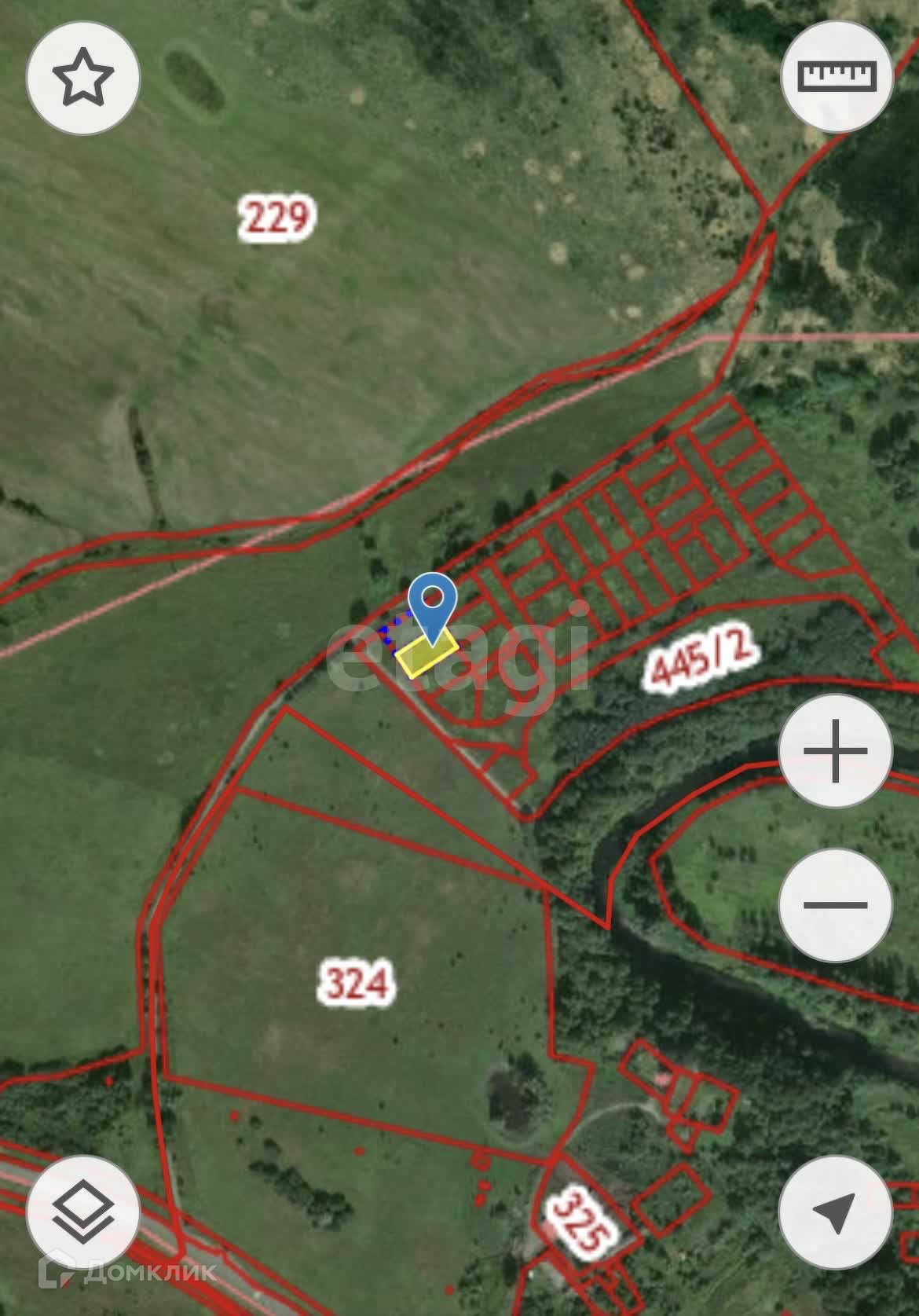919x1316 pixels.
Task: Zoom out of the map
Action: pos(836,904)
